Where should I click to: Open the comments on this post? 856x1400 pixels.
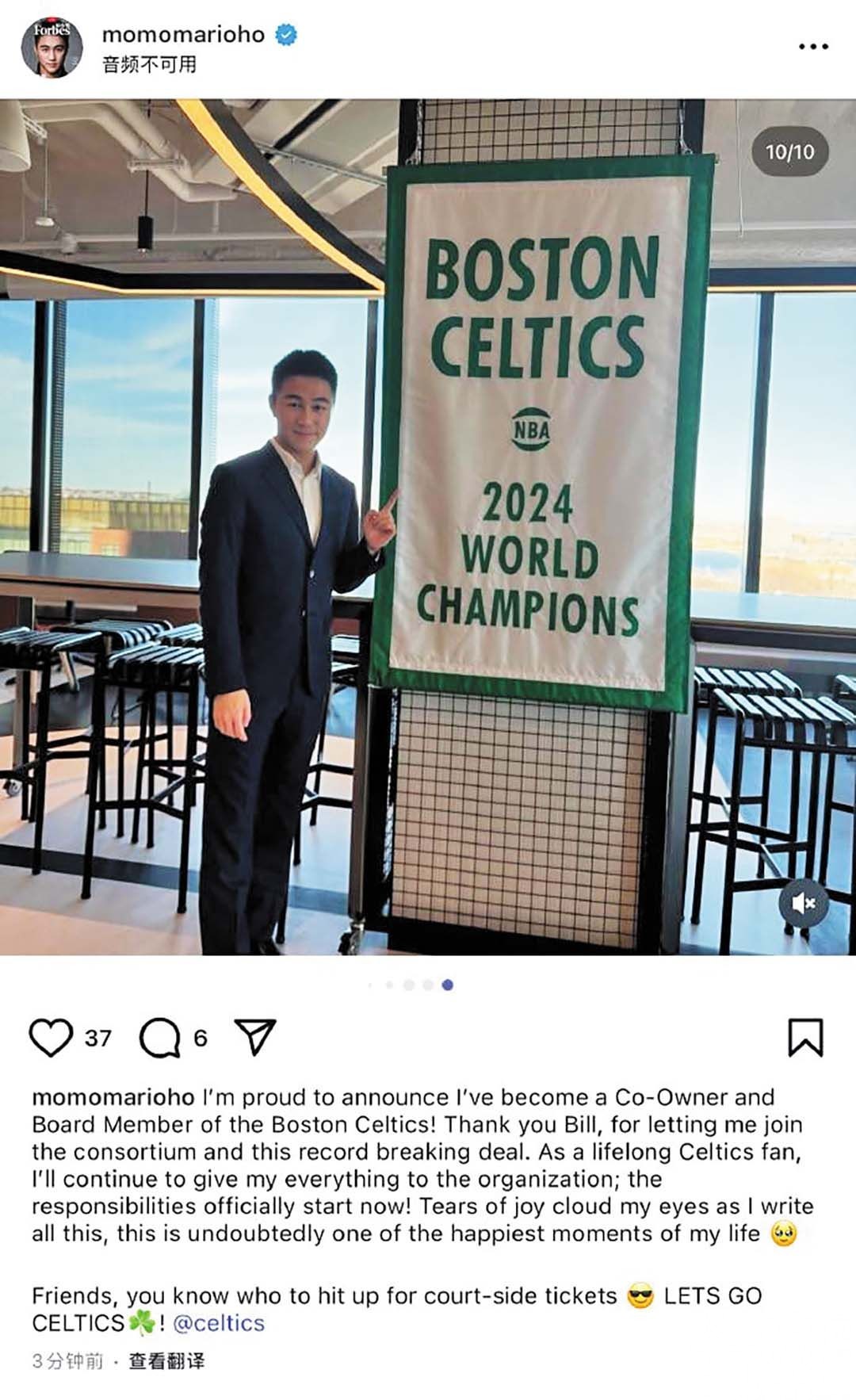(160, 1038)
